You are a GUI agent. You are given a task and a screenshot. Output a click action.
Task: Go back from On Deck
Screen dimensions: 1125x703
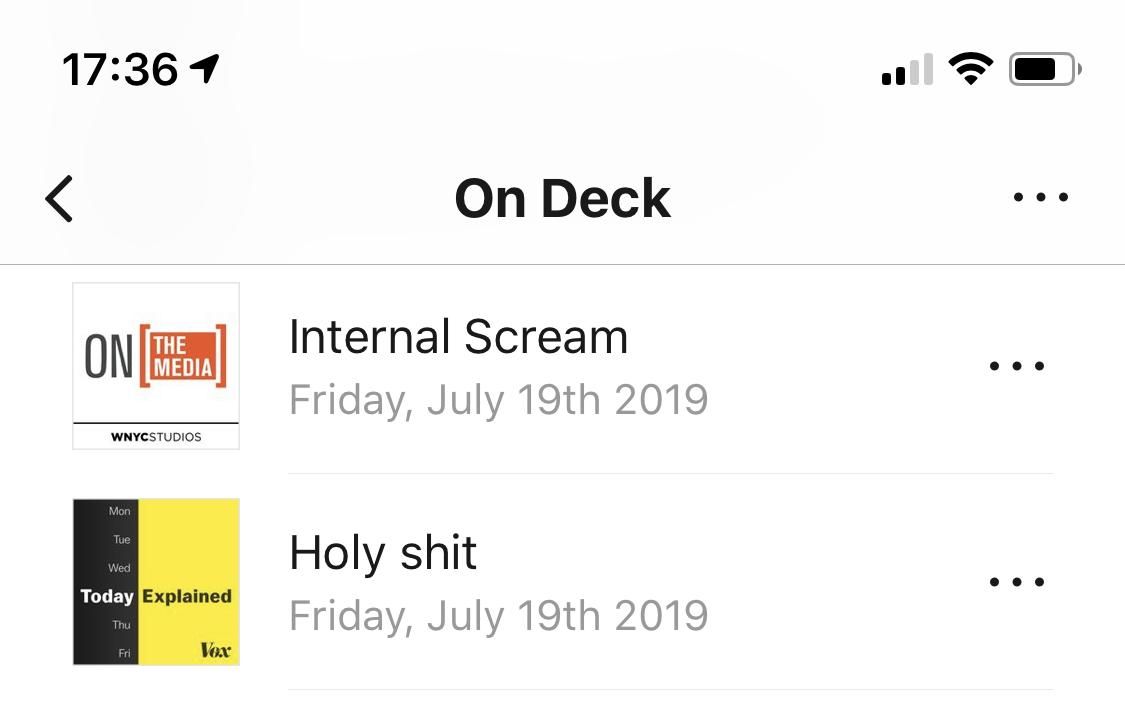click(x=60, y=198)
